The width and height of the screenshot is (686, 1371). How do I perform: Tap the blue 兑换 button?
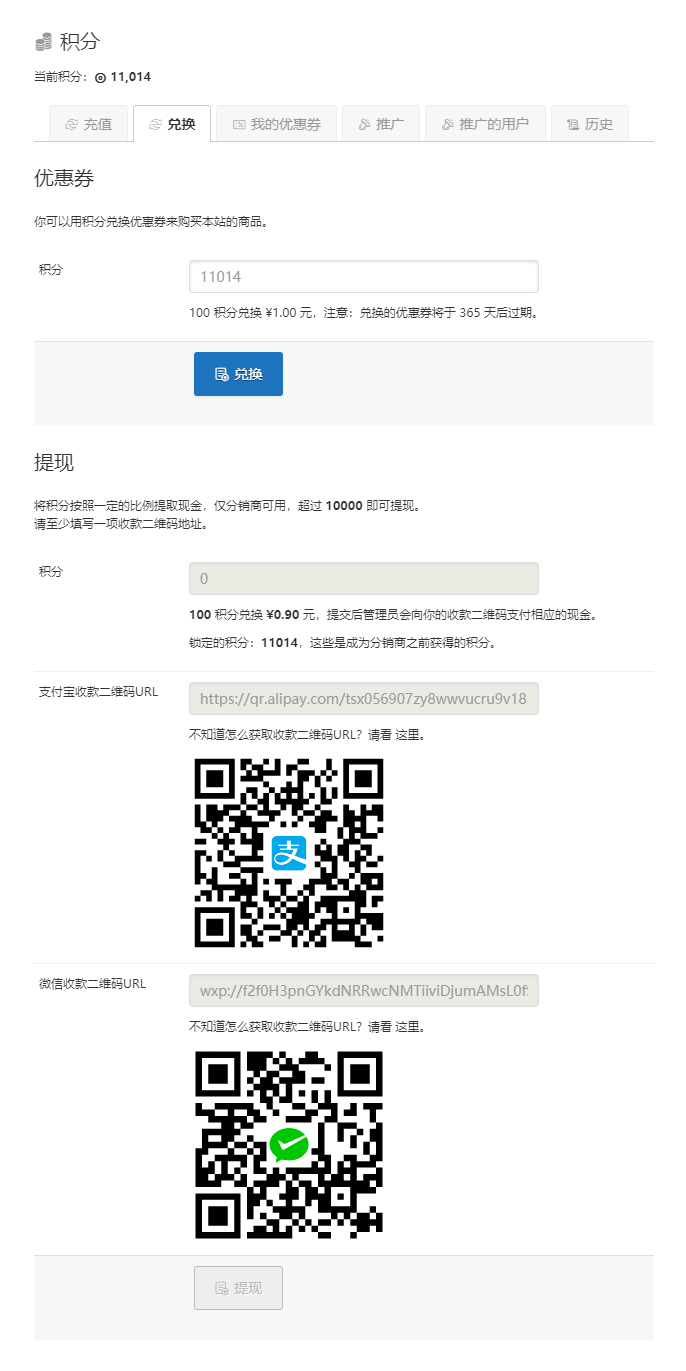pos(238,374)
